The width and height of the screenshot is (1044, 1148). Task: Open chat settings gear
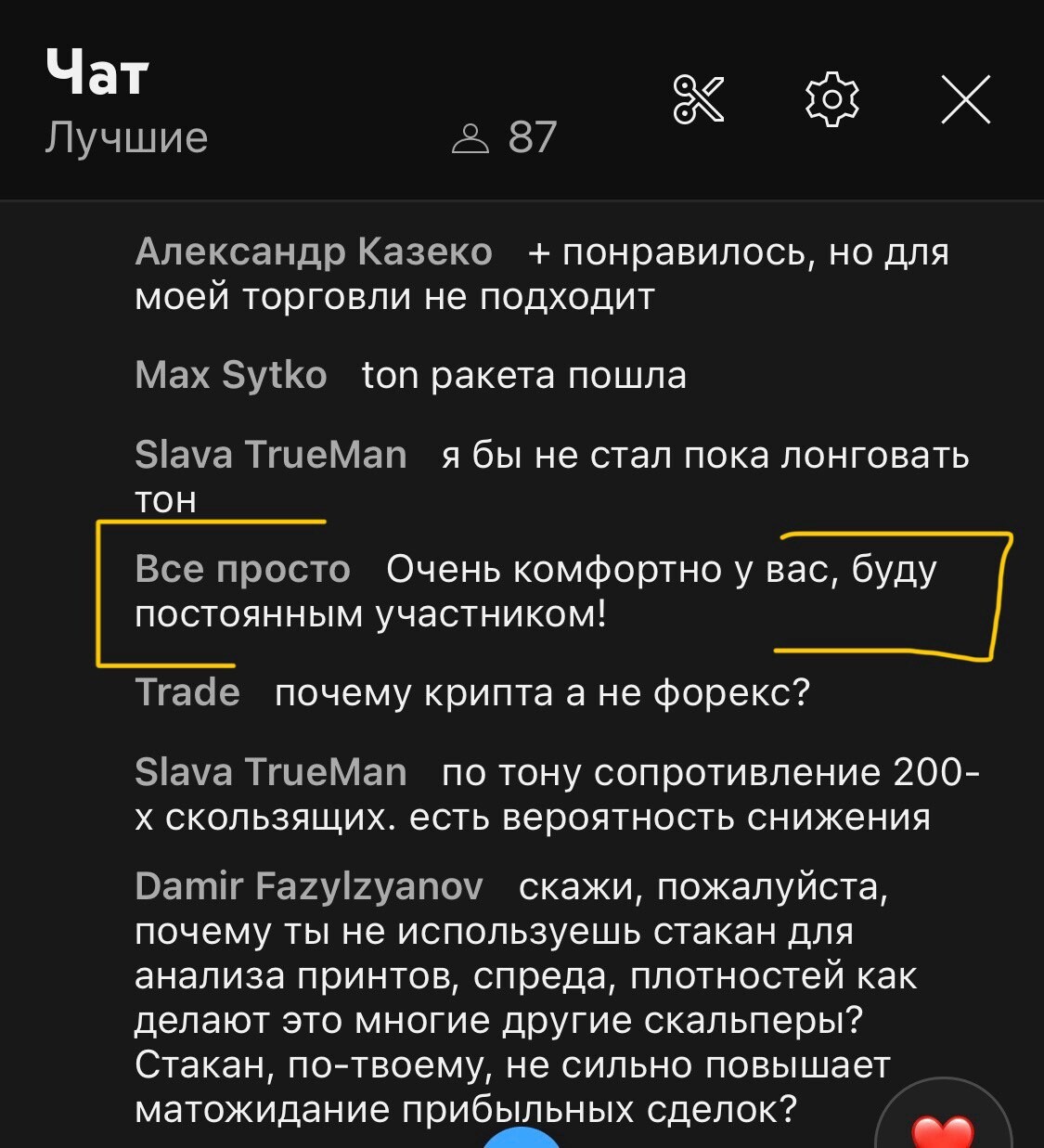[x=831, y=99]
